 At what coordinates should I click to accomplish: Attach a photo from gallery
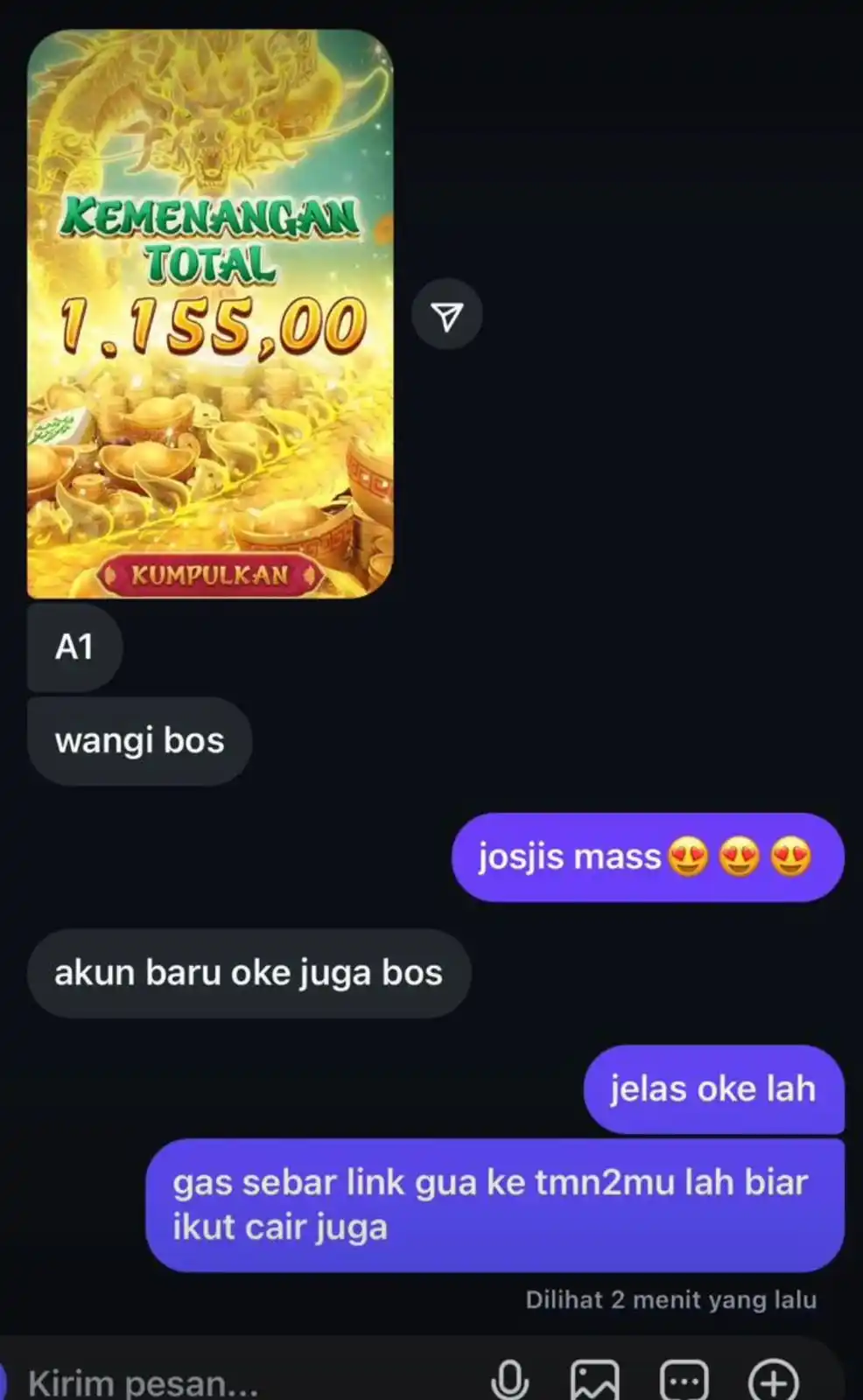[x=595, y=1381]
